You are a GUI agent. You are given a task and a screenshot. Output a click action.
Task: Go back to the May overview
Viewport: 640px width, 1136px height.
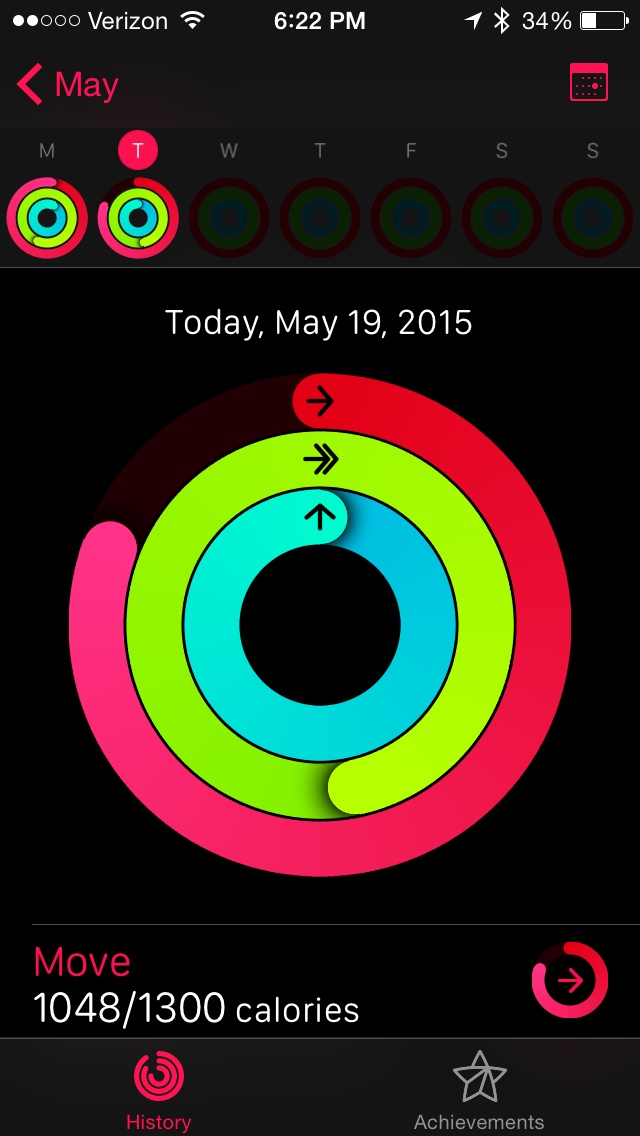pos(67,84)
